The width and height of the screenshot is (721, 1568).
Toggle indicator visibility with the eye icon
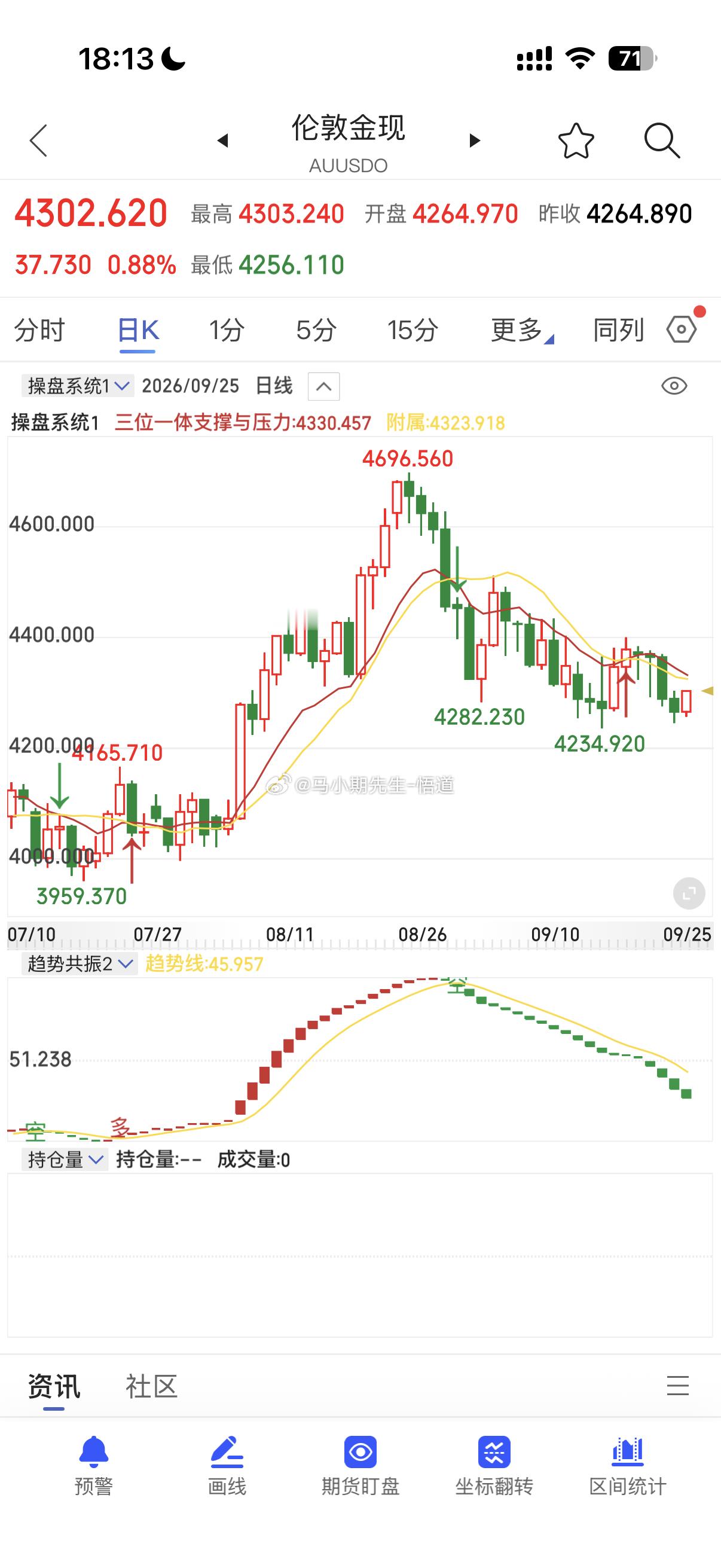click(674, 386)
